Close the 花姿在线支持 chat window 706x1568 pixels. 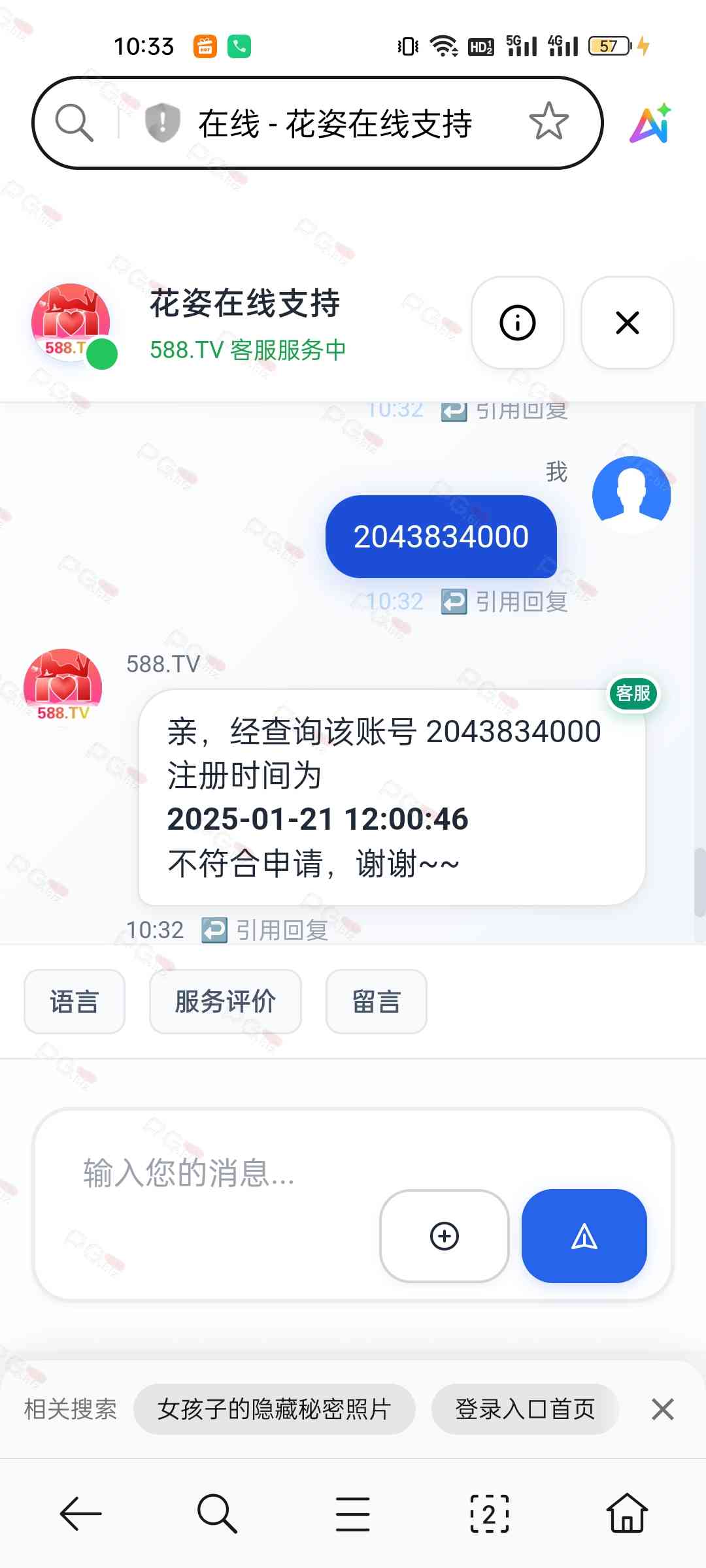pyautogui.click(x=627, y=323)
